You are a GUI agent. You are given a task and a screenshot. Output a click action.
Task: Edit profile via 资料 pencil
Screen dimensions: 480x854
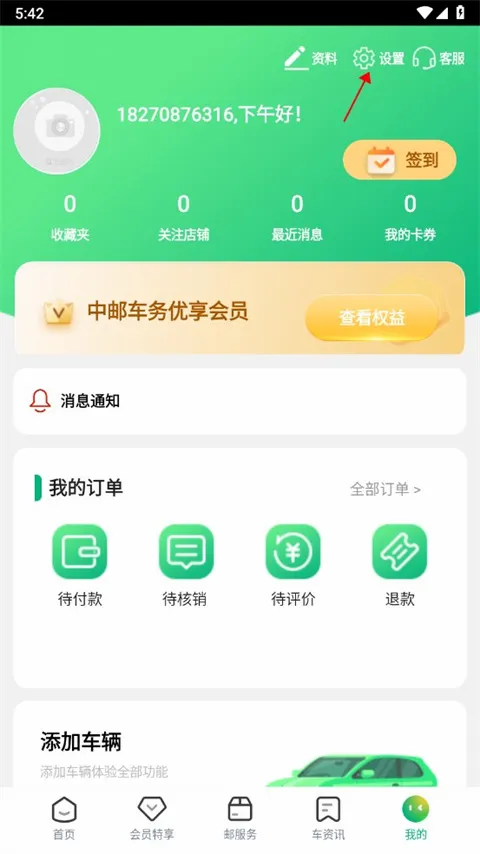pos(311,58)
